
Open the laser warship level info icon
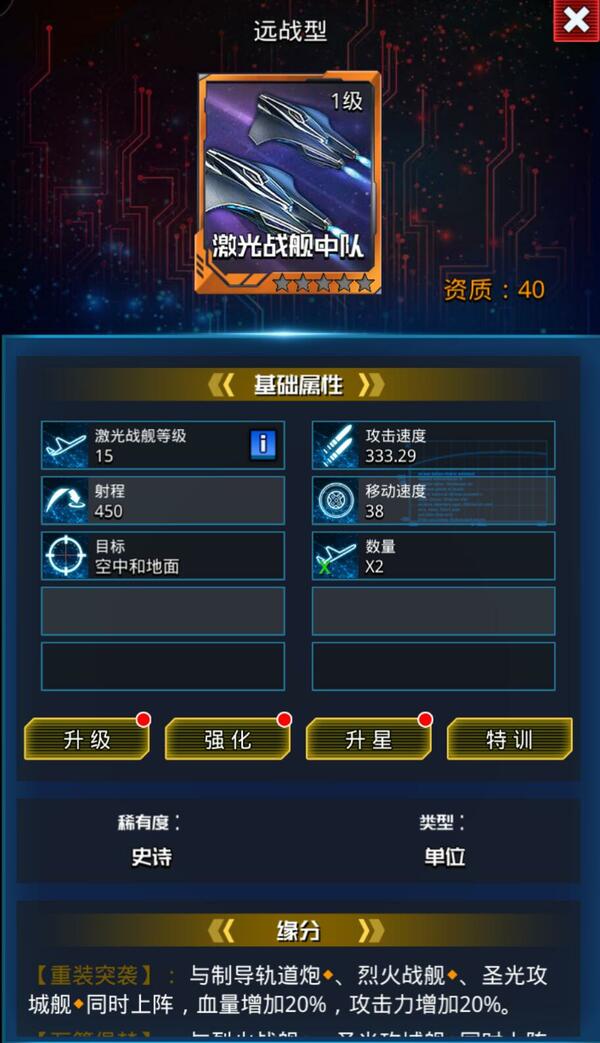point(262,444)
